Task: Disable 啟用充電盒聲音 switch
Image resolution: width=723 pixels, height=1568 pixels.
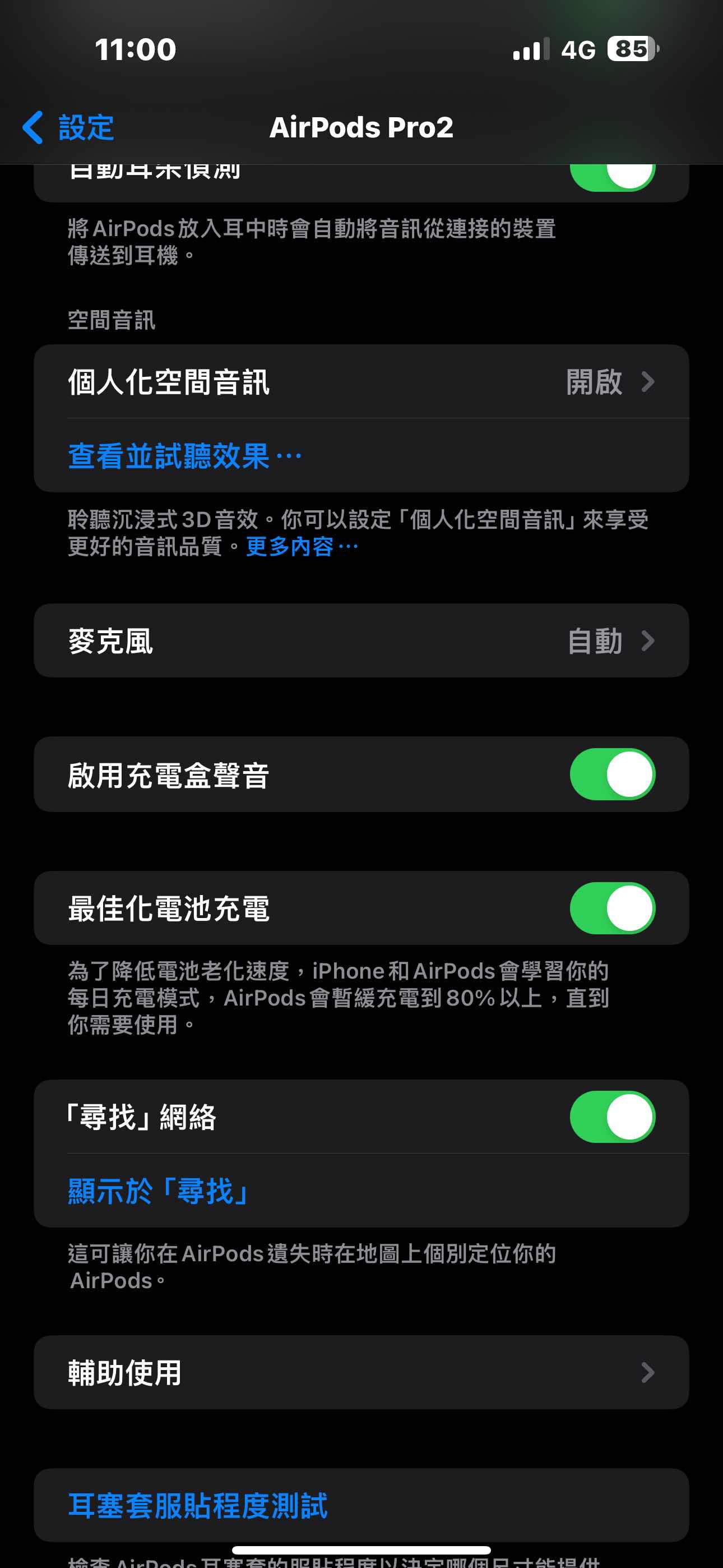Action: click(x=611, y=774)
